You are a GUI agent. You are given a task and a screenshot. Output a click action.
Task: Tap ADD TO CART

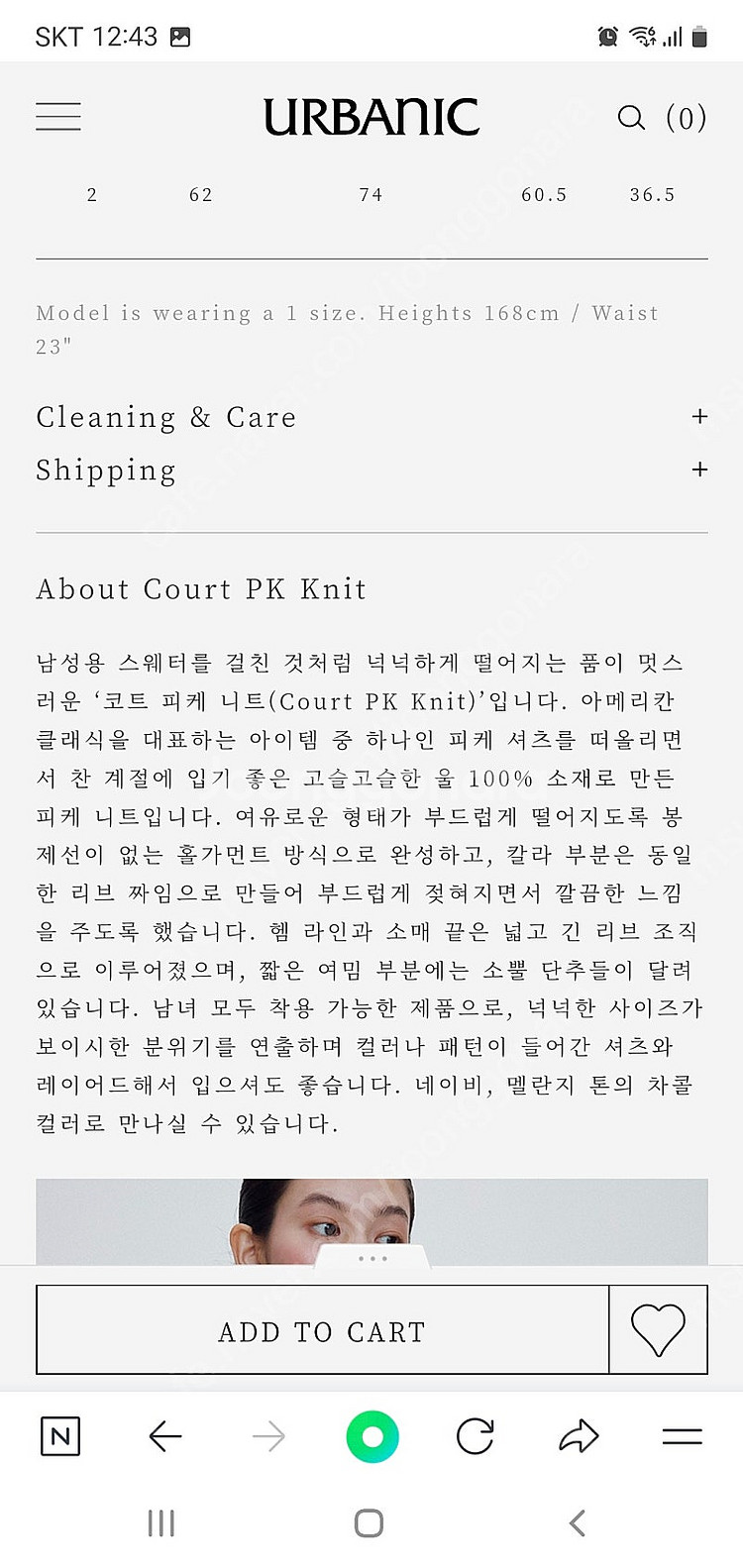pos(322,1330)
